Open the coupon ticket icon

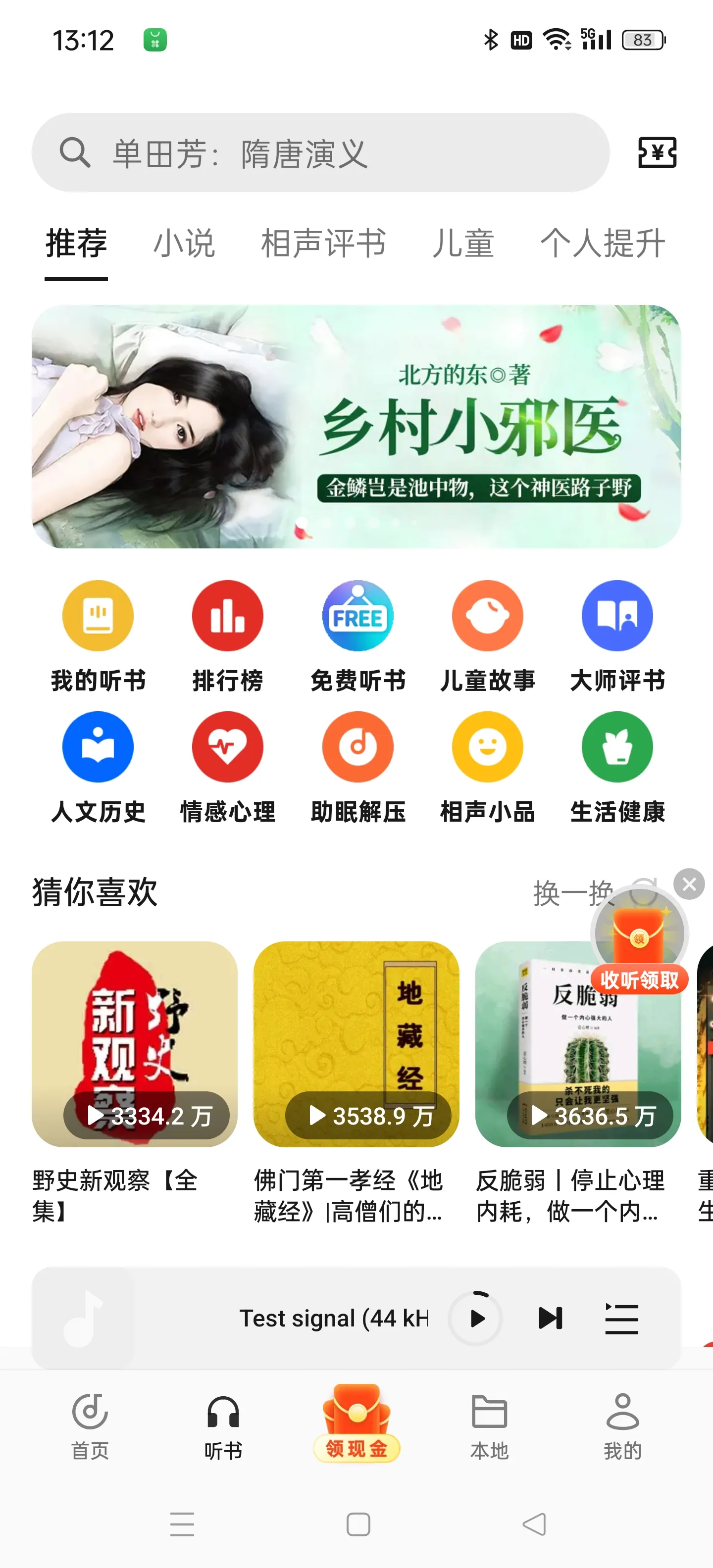tap(657, 152)
